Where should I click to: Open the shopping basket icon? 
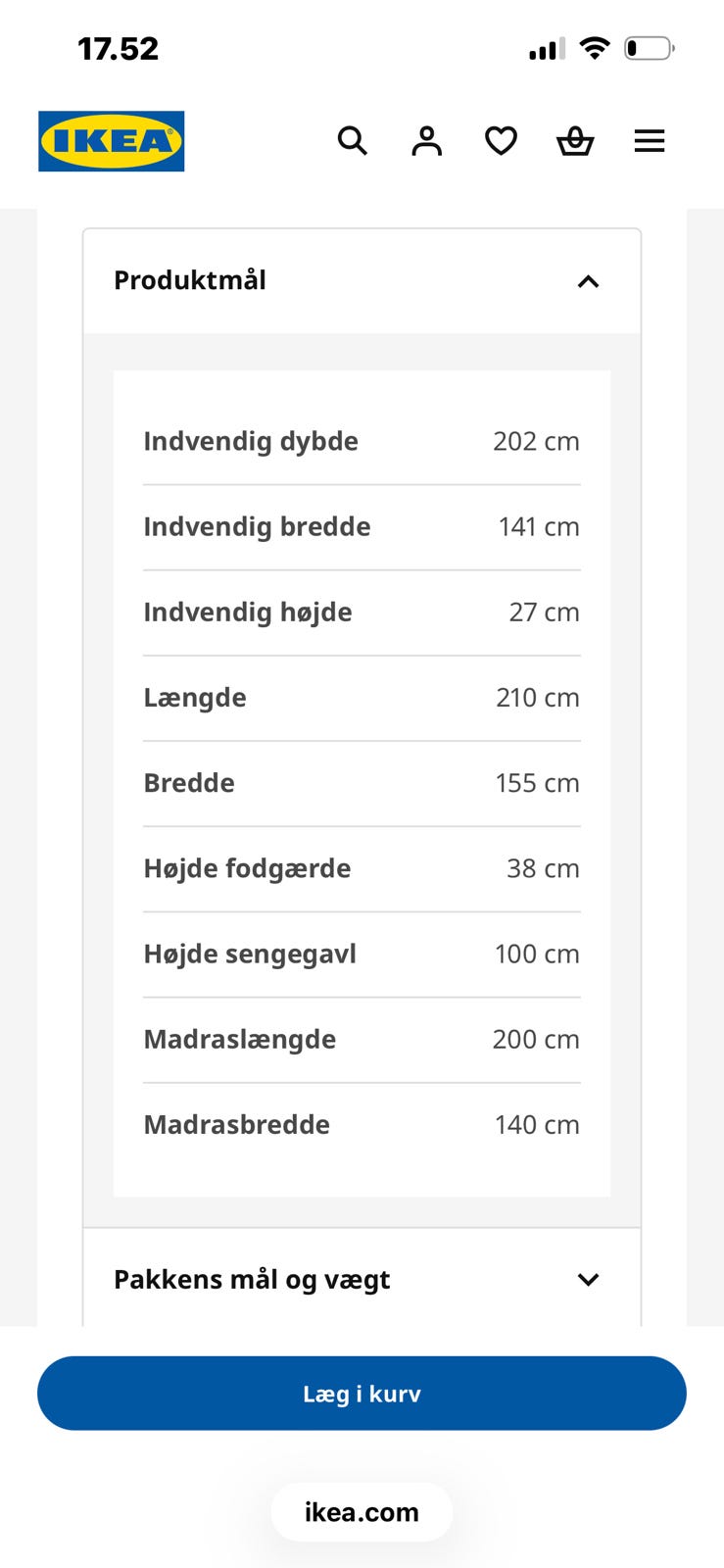[x=575, y=141]
